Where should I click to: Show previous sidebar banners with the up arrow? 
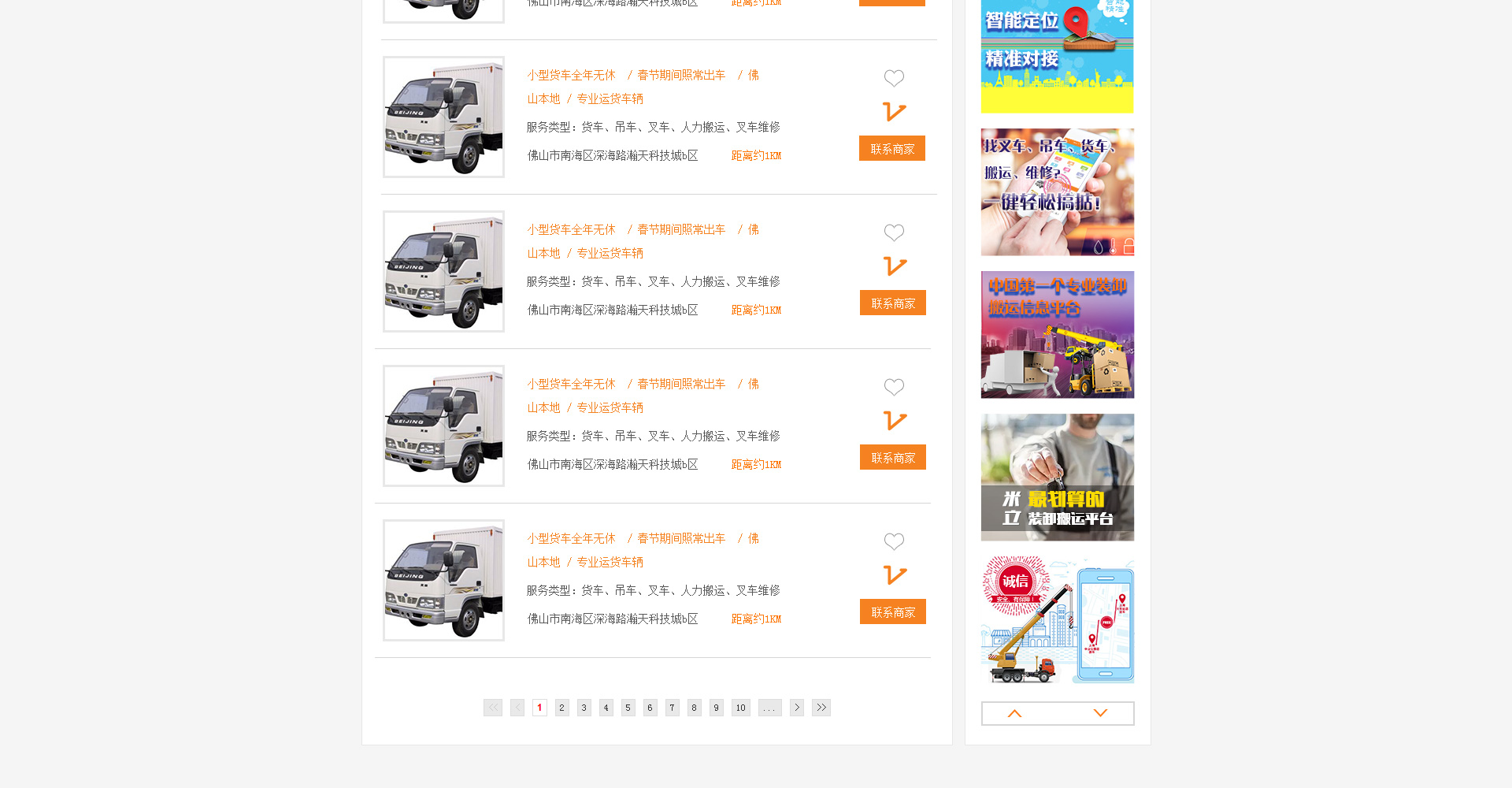(x=1015, y=713)
